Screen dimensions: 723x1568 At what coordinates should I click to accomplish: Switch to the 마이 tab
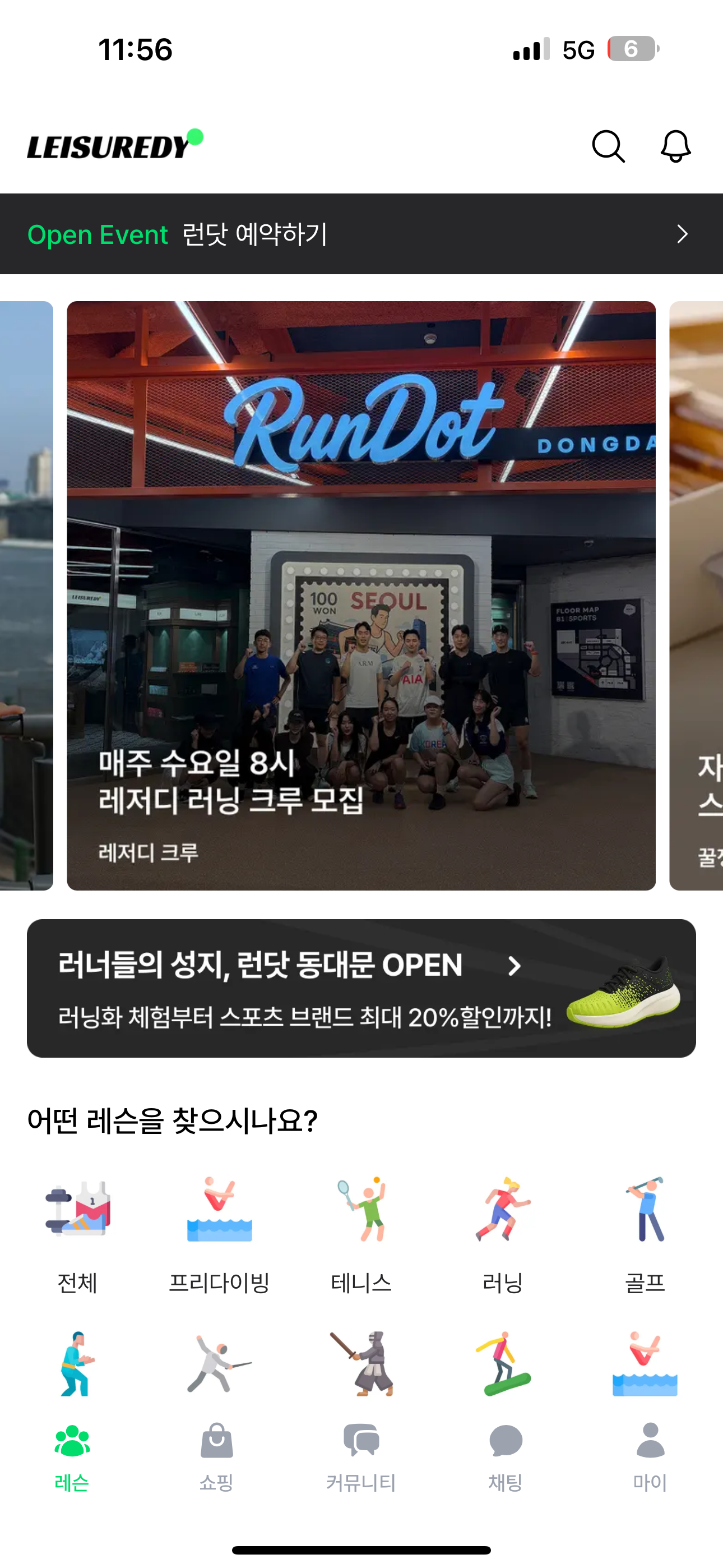[650, 1456]
